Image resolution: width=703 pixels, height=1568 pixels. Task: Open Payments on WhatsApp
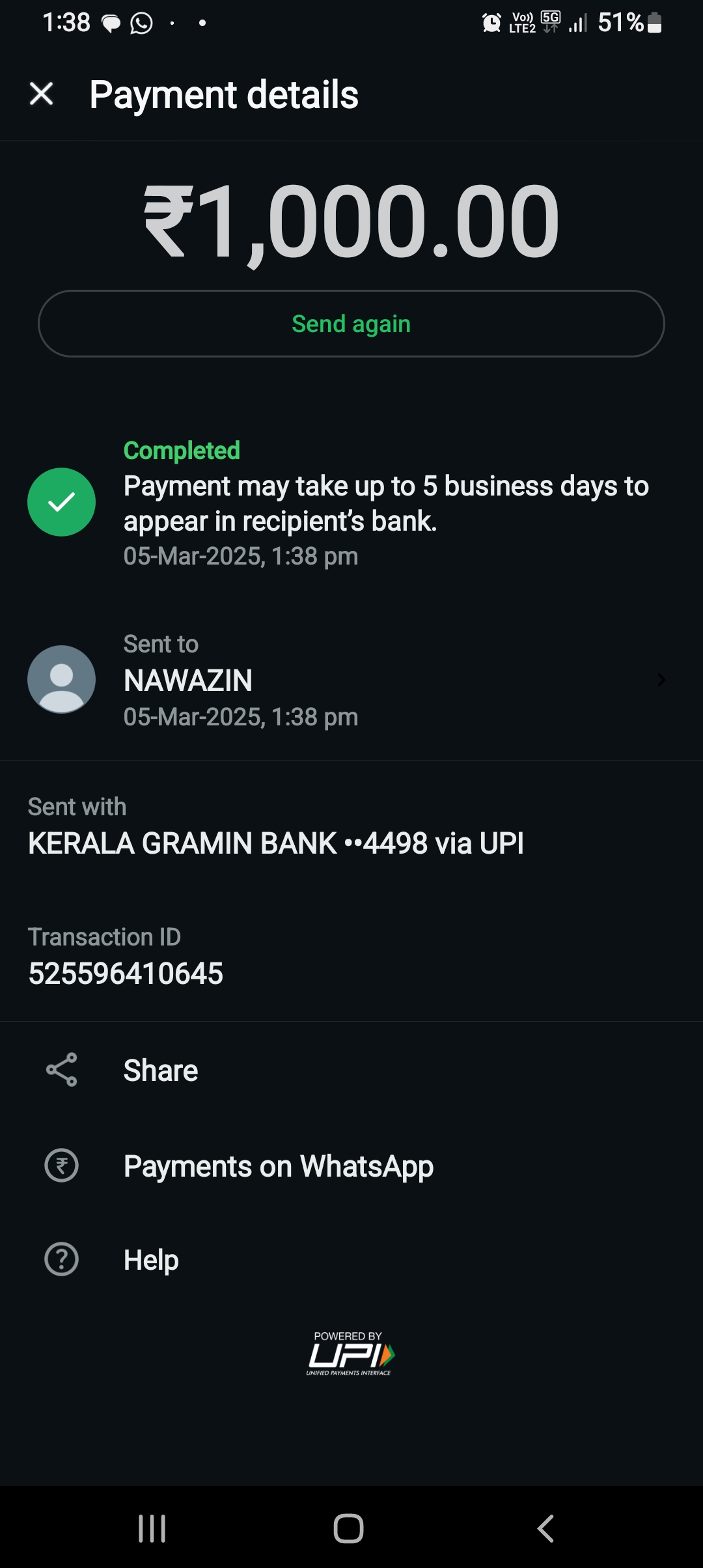278,1166
